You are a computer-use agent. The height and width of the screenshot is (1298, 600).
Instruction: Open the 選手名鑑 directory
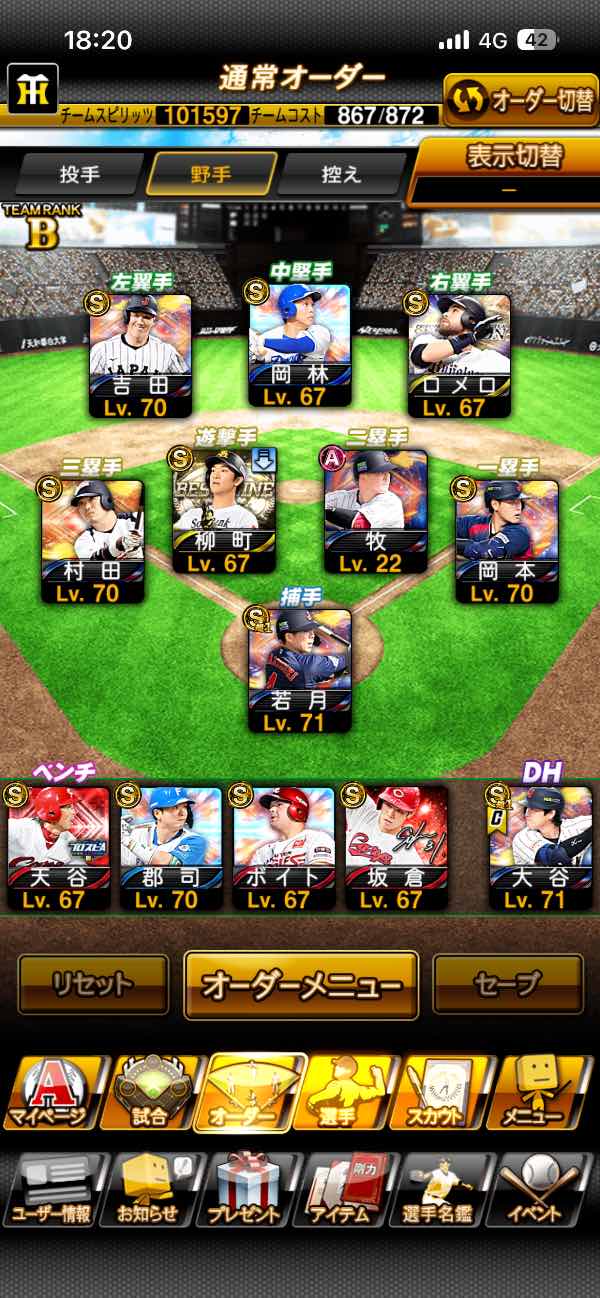coord(444,1190)
